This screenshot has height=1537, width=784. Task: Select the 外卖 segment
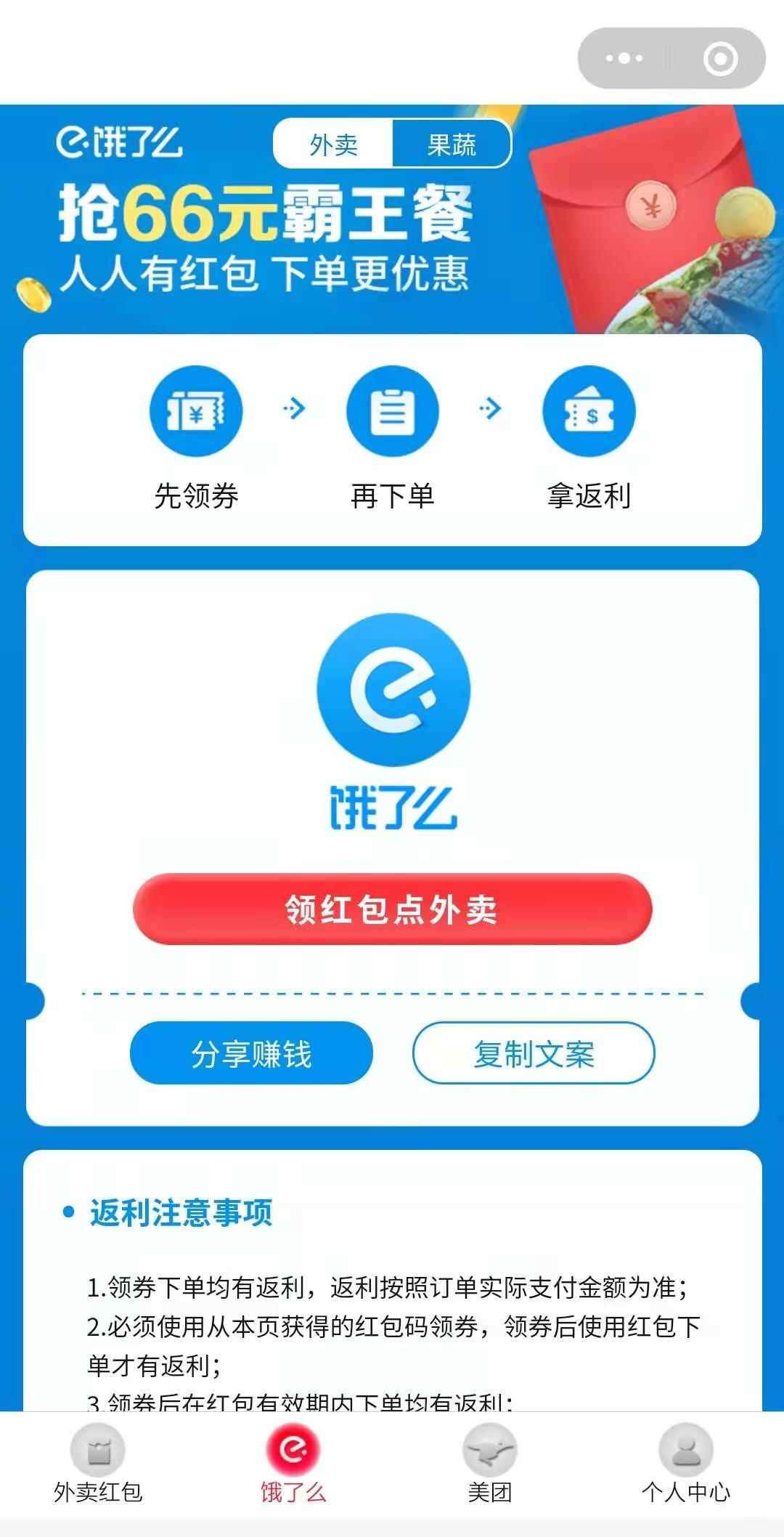tap(333, 144)
